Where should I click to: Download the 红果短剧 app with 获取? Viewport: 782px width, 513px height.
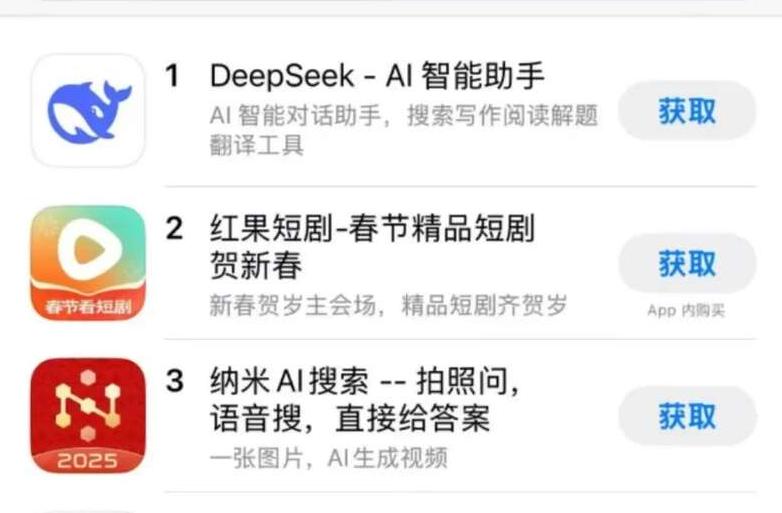tap(686, 263)
